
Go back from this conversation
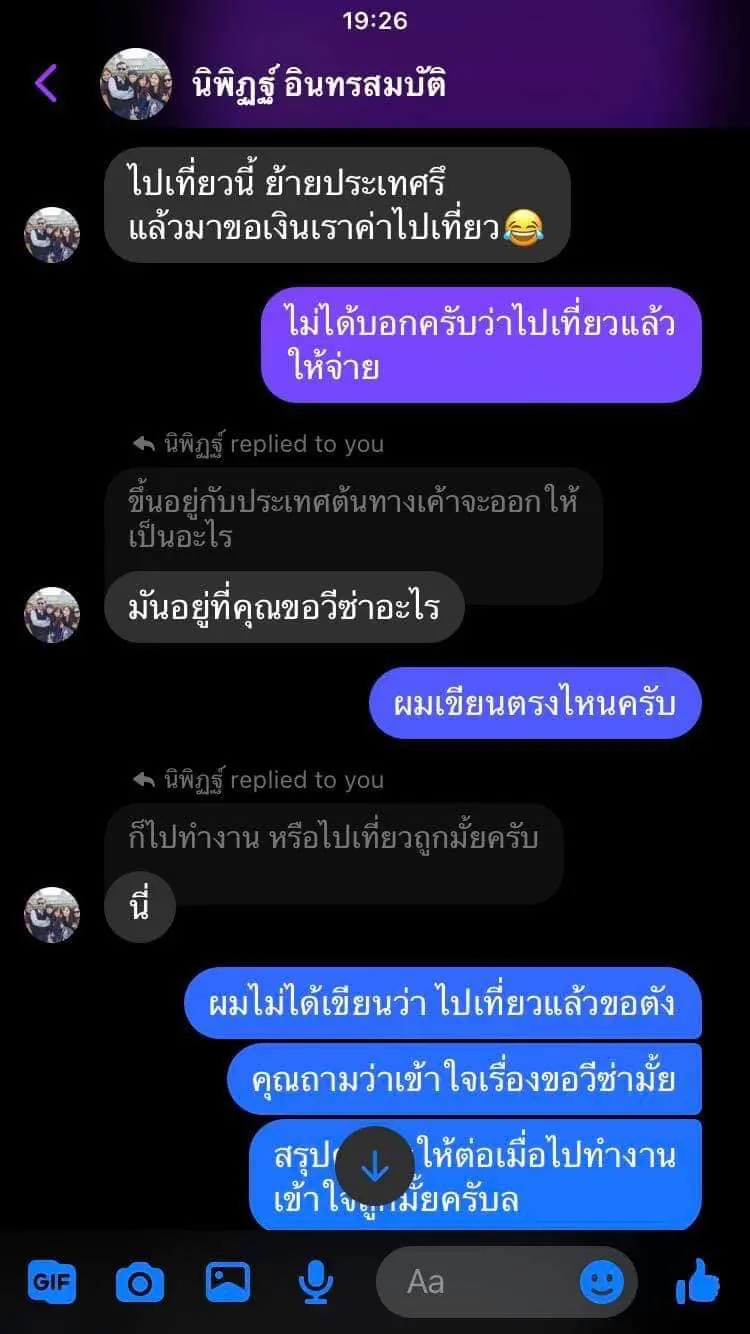click(46, 84)
